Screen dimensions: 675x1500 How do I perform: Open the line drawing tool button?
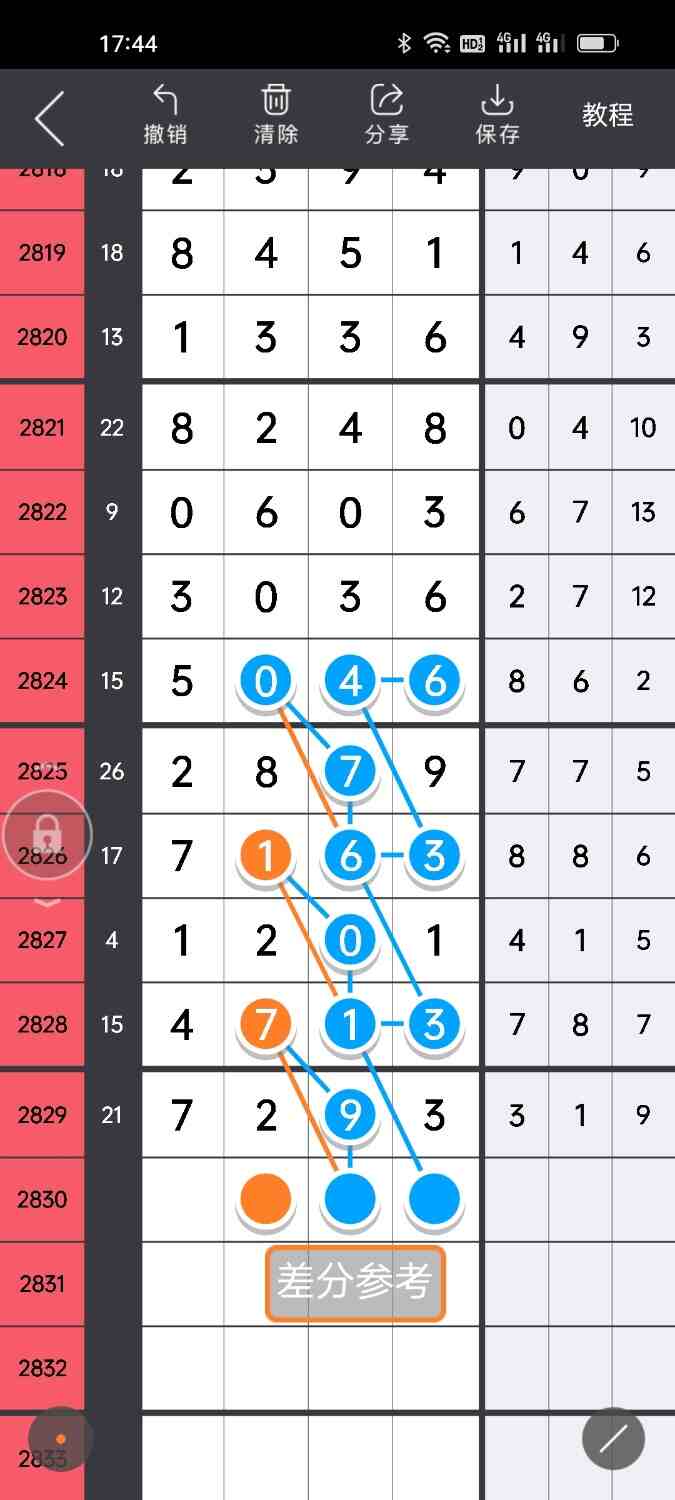click(x=613, y=1438)
